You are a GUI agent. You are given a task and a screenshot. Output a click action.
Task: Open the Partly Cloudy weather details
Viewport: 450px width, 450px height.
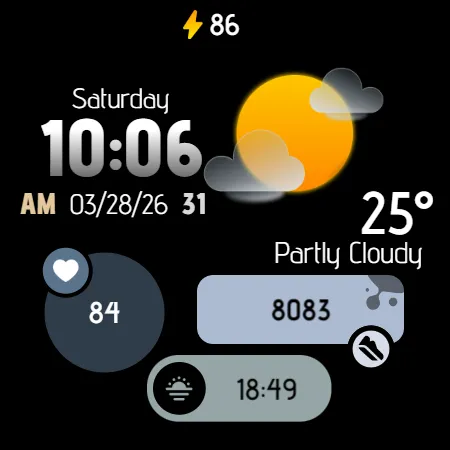pos(348,254)
